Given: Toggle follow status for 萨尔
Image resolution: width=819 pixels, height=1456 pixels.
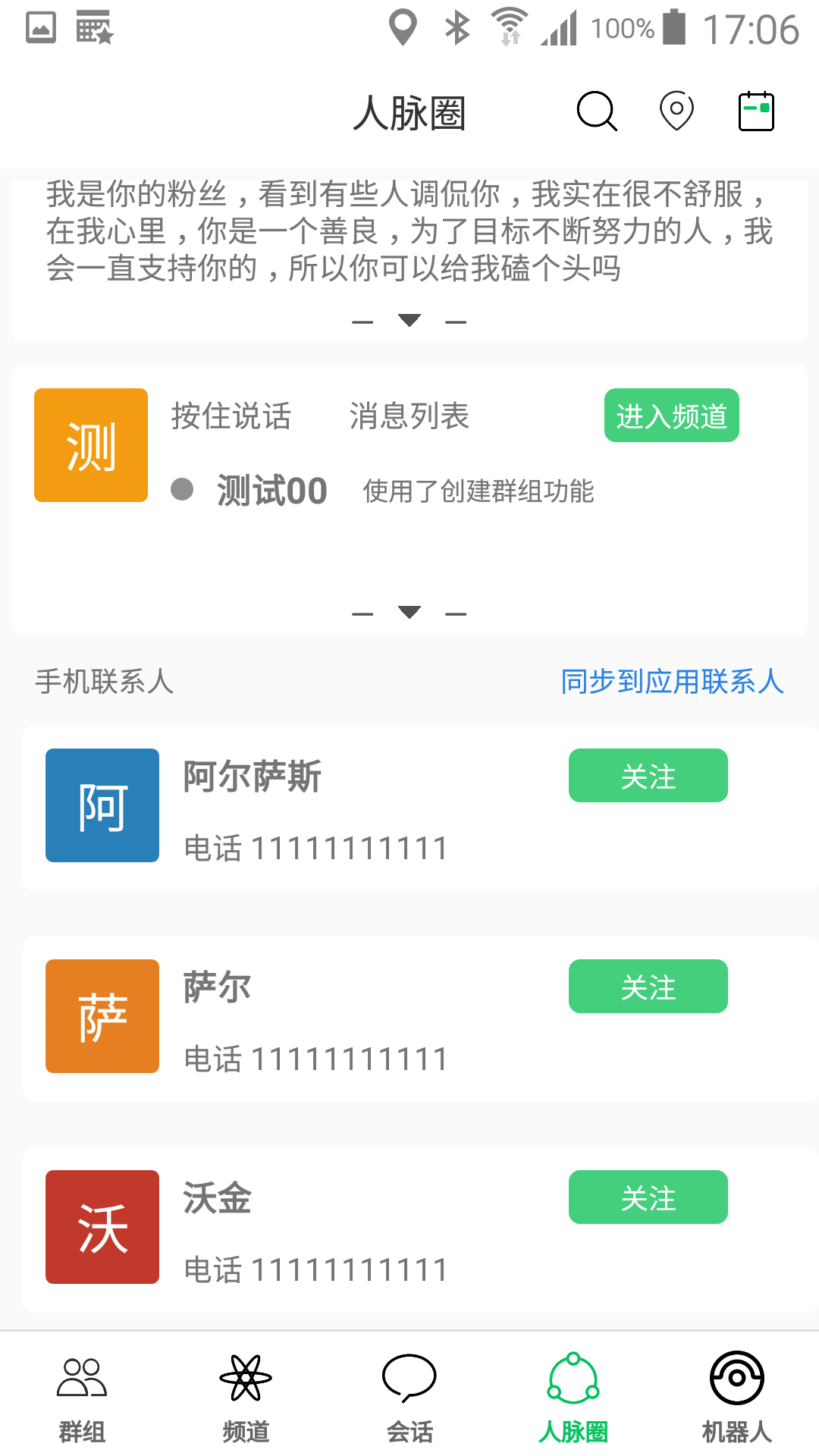Looking at the screenshot, I should (648, 986).
